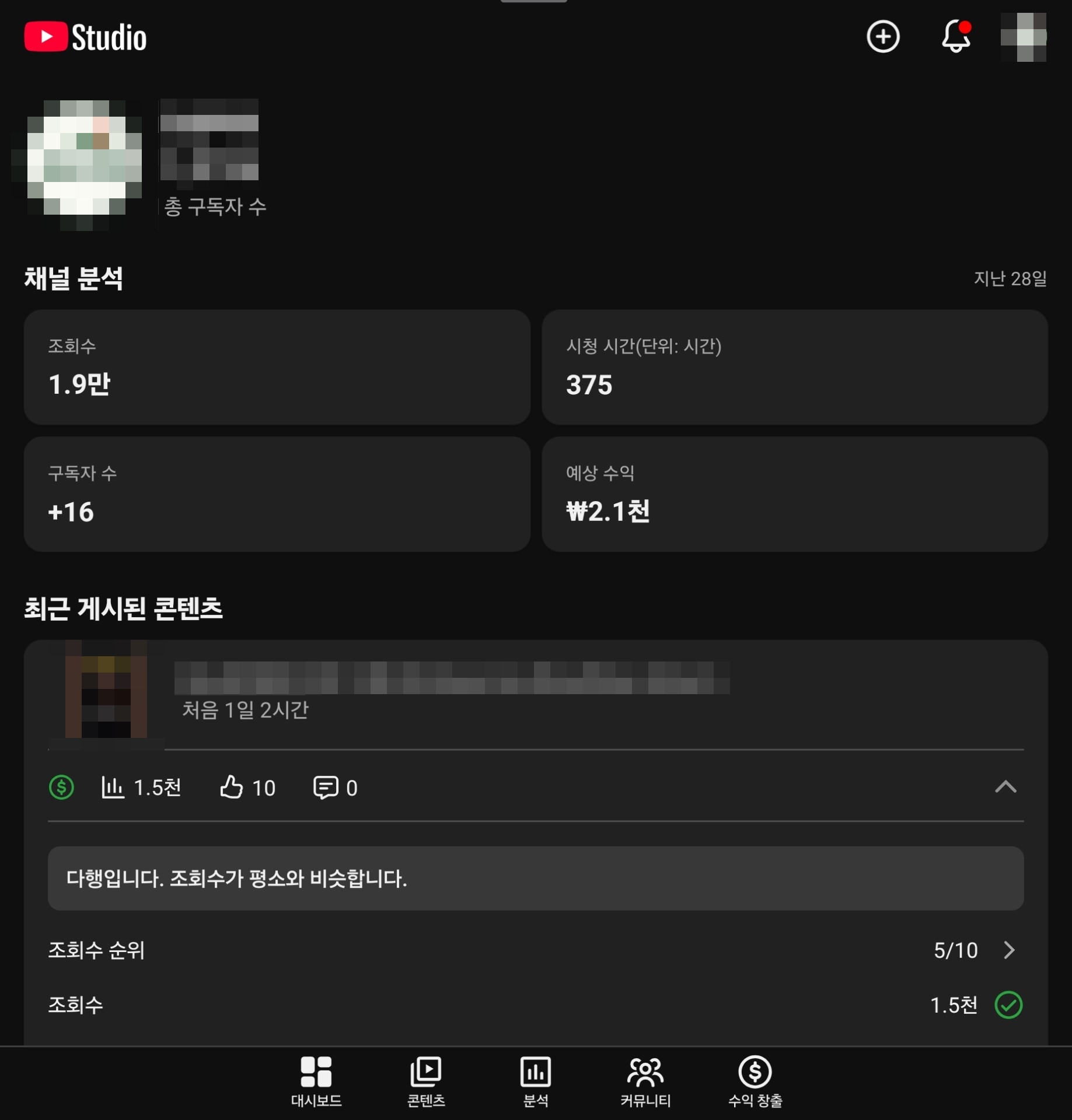The image size is (1072, 1120).
Task: Switch to the 콘텐츠 tab
Action: coord(426,1081)
